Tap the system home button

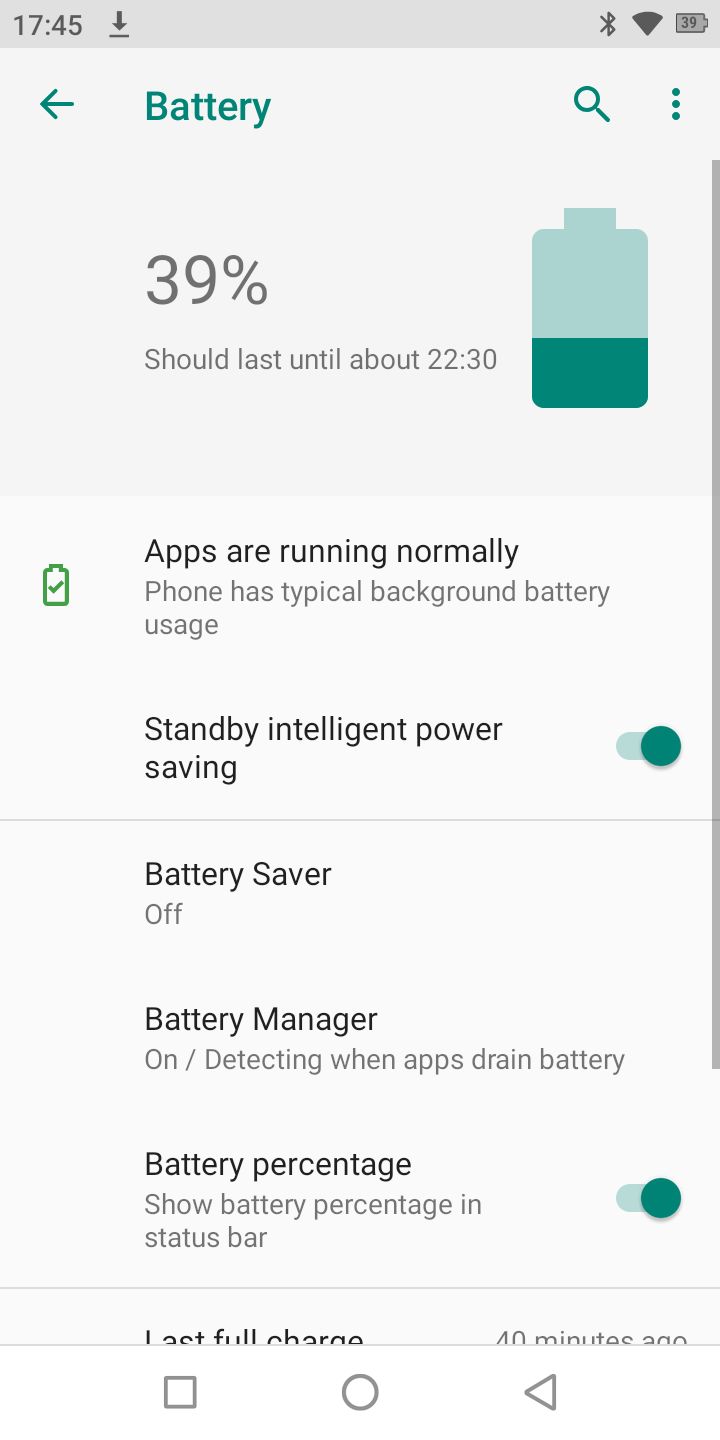[x=360, y=1392]
